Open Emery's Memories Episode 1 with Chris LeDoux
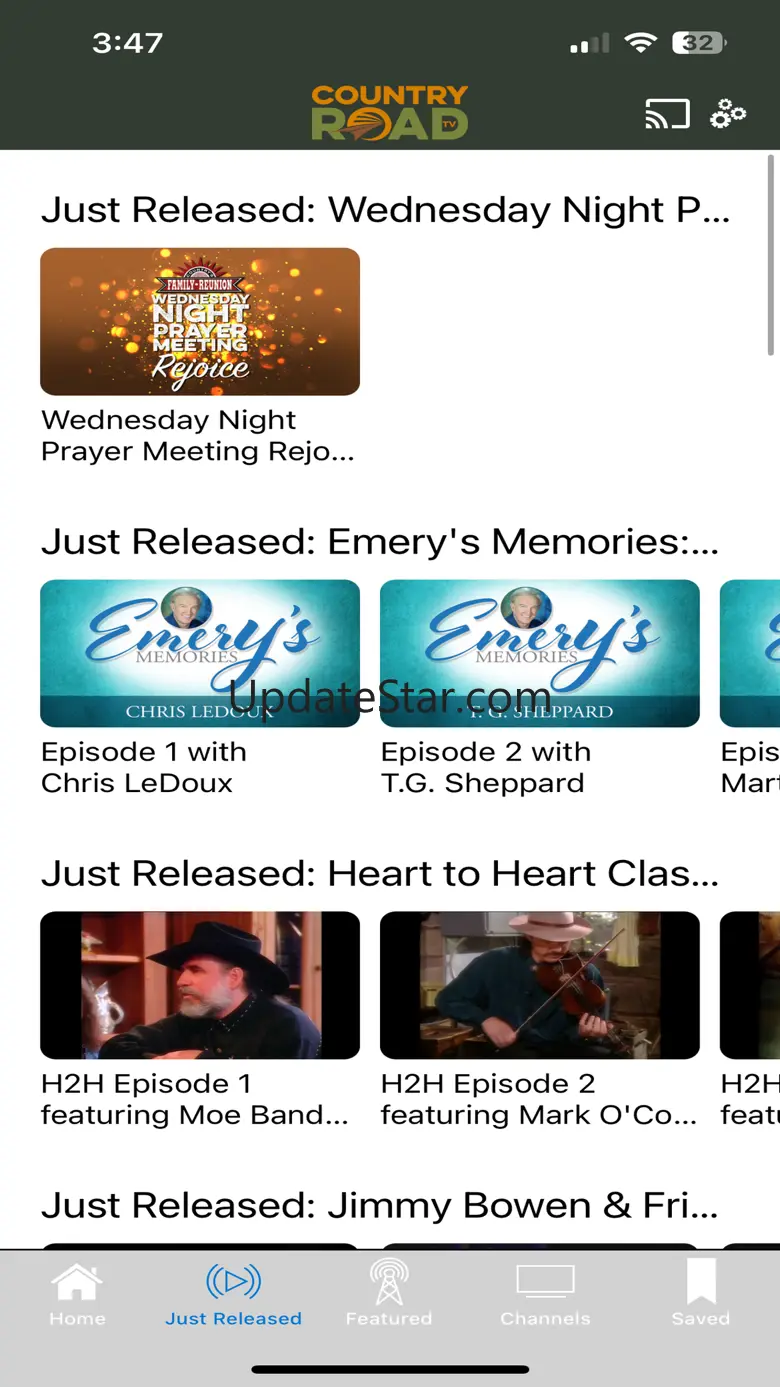Image resolution: width=780 pixels, height=1387 pixels. pos(200,653)
